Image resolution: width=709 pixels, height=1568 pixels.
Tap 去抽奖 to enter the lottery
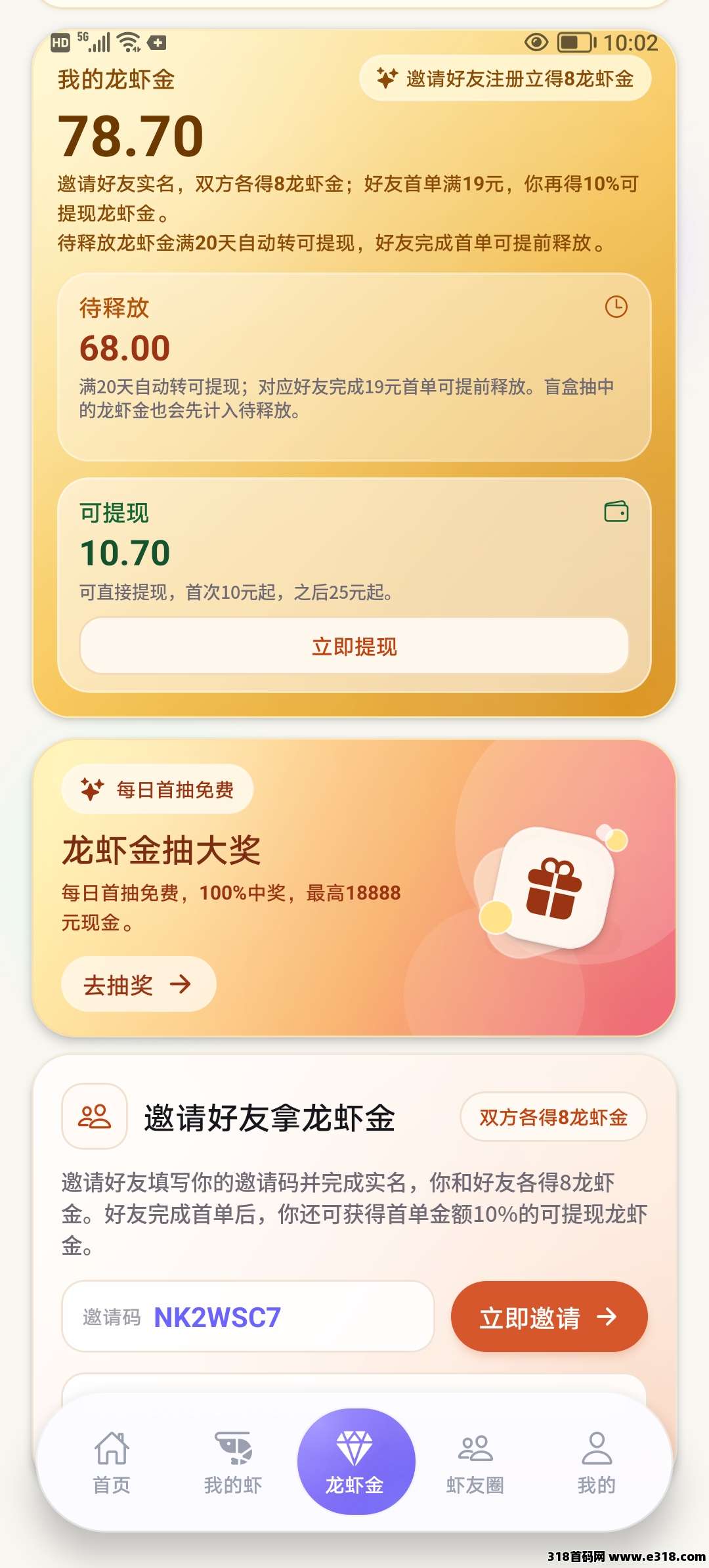tap(138, 984)
